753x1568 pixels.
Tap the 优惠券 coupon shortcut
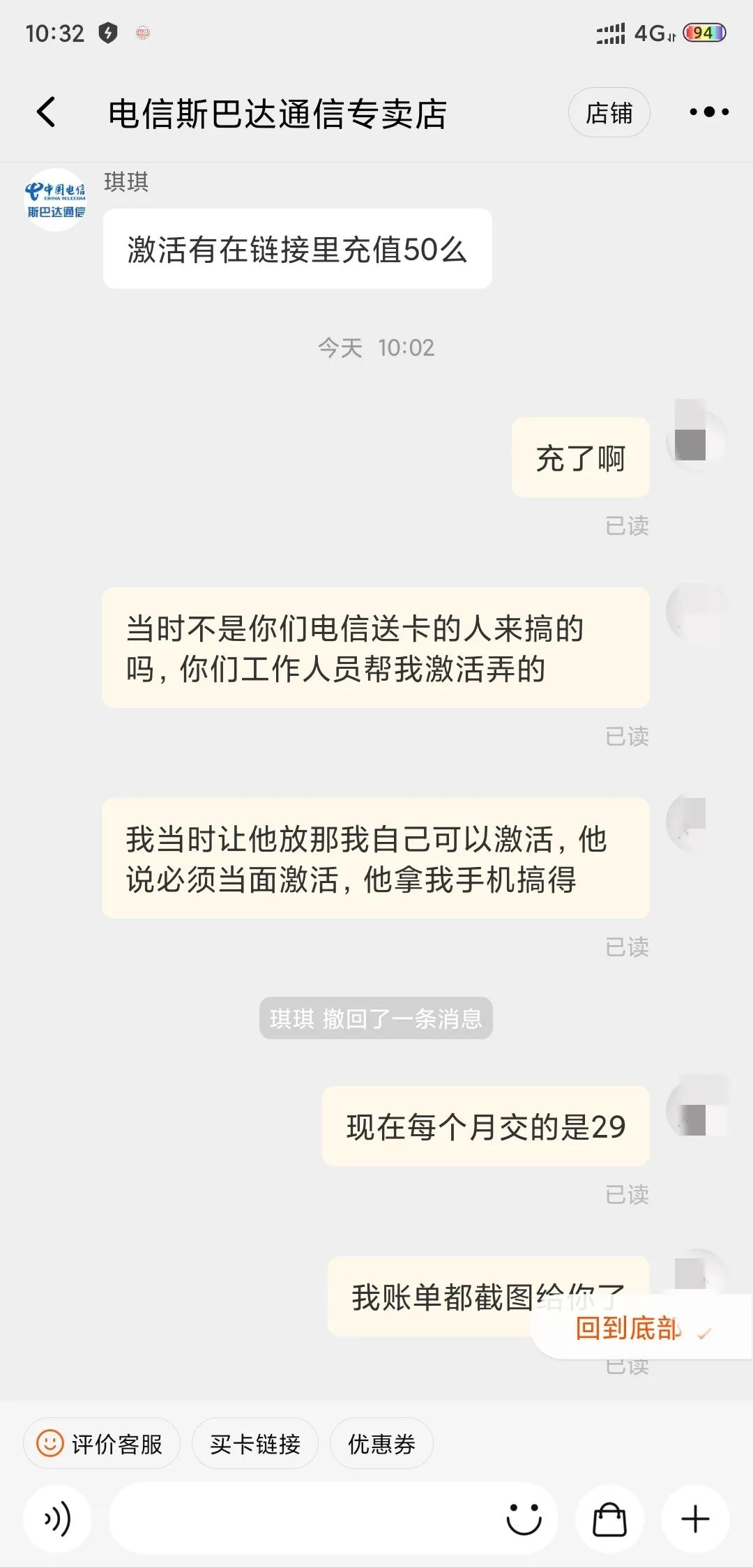pyautogui.click(x=381, y=1443)
